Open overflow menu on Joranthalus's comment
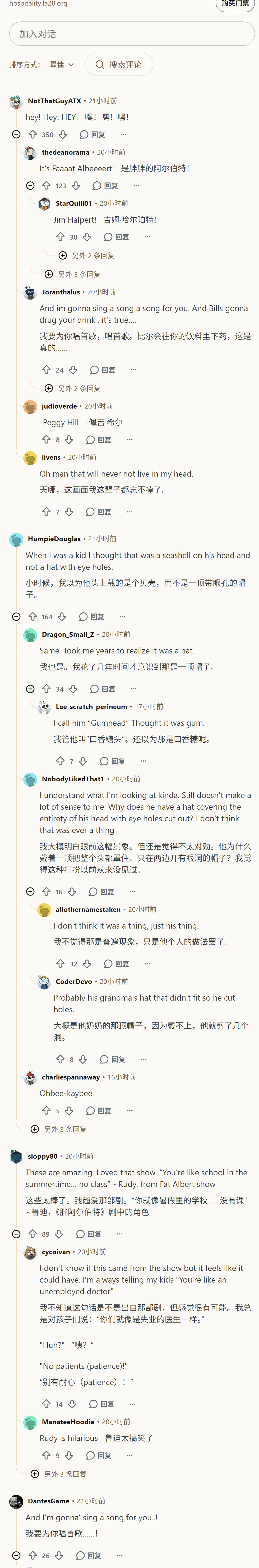Screen dimensions: 259x1568 [x=134, y=370]
